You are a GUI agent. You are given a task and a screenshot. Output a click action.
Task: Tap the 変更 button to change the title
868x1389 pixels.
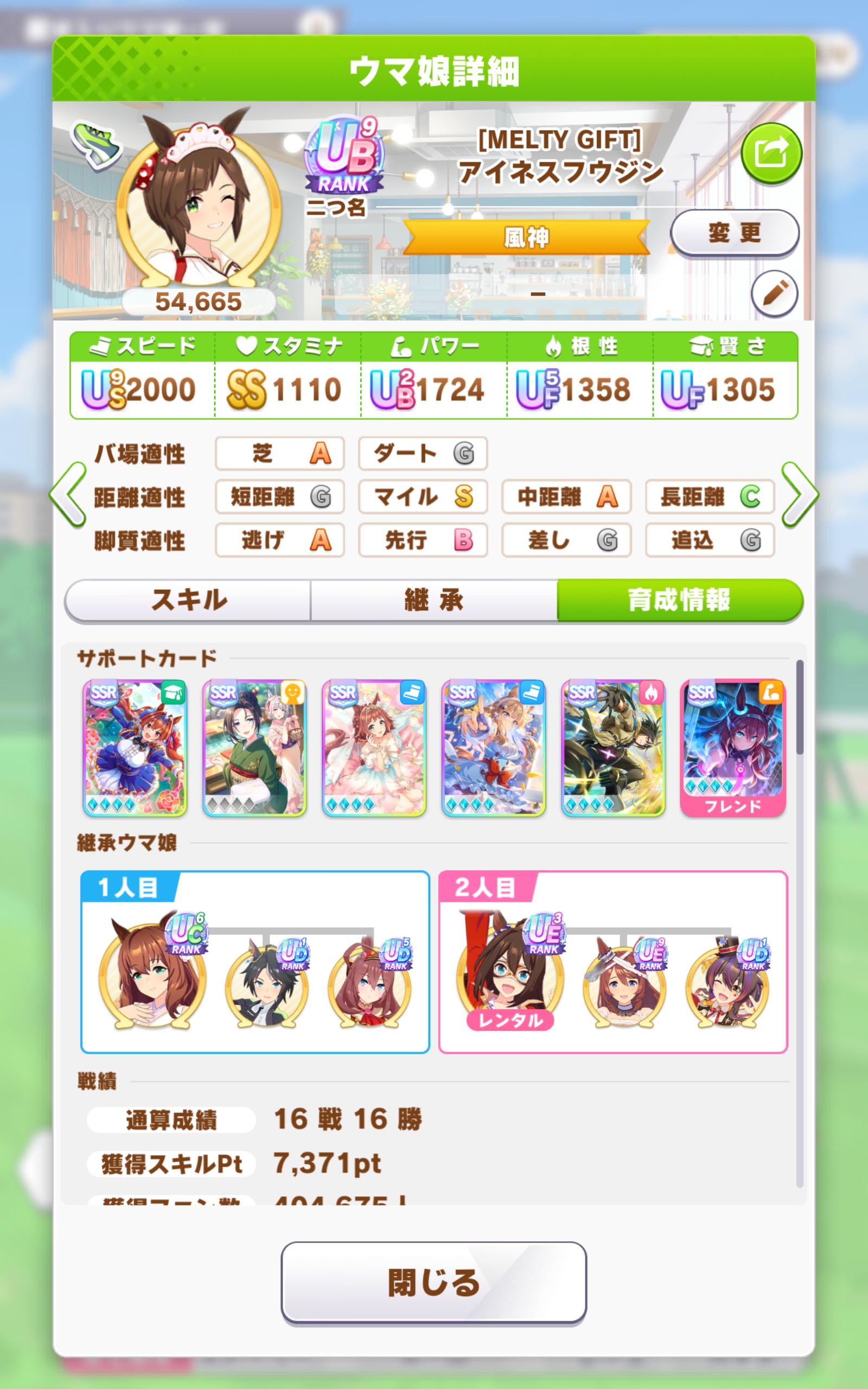734,233
